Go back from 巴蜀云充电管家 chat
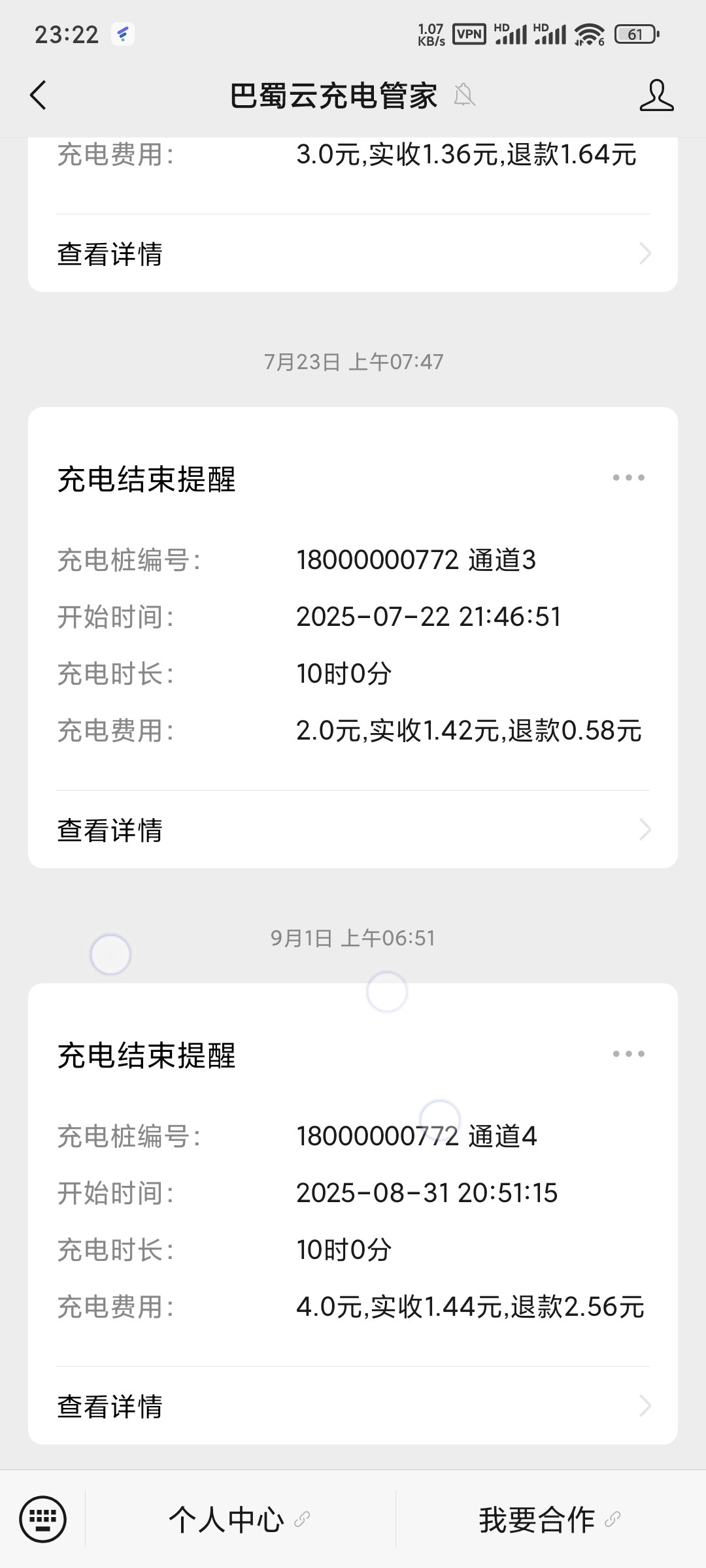 (x=39, y=95)
